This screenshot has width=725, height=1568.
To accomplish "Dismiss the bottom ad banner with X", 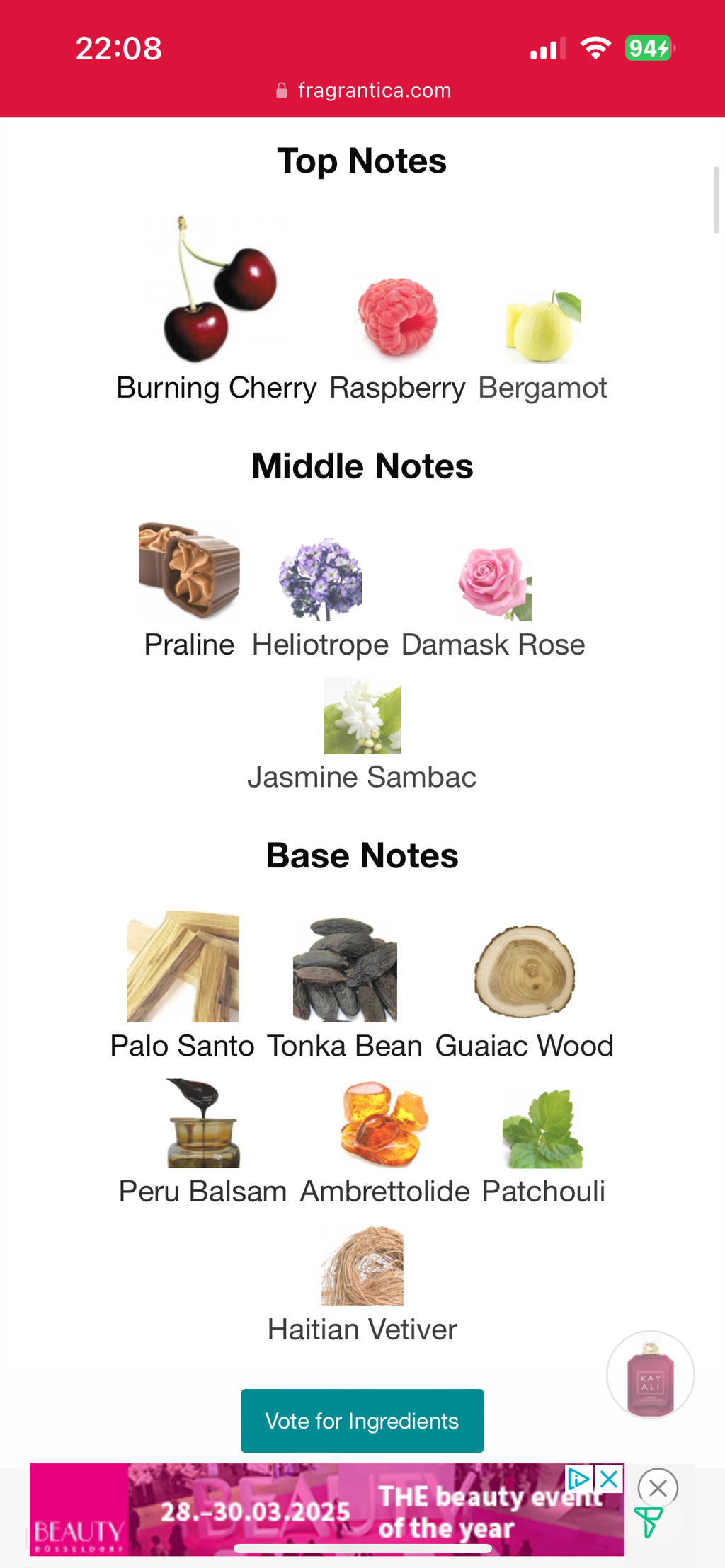I will 658,1487.
